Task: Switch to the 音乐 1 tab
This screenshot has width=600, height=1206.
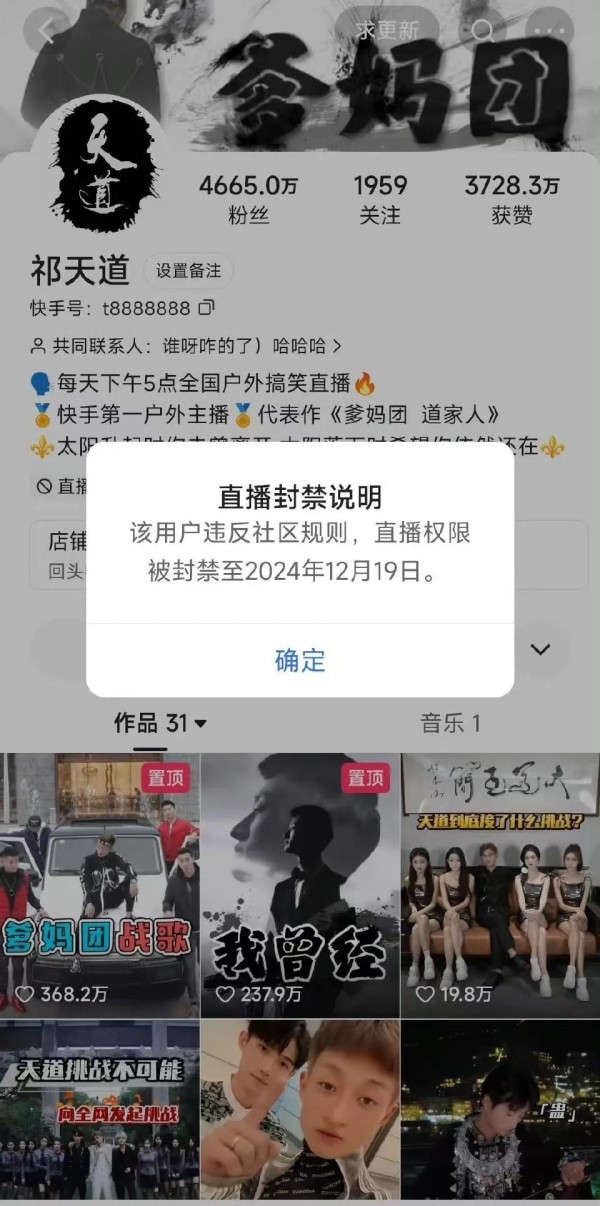Action: coord(450,723)
